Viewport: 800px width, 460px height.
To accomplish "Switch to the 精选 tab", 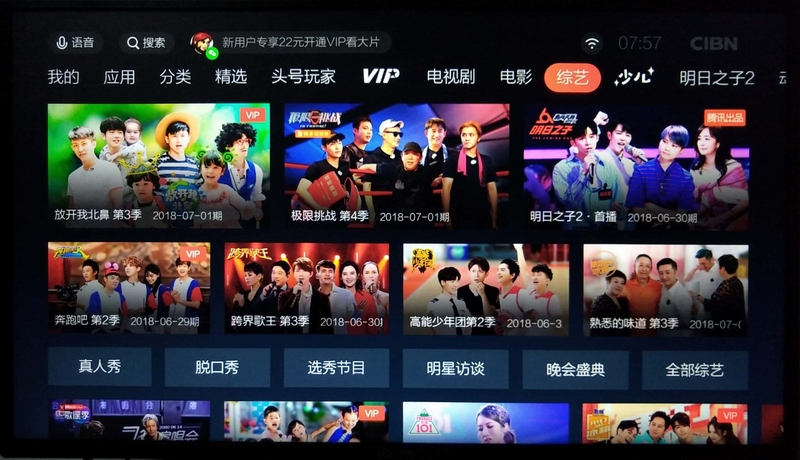I will 231,77.
